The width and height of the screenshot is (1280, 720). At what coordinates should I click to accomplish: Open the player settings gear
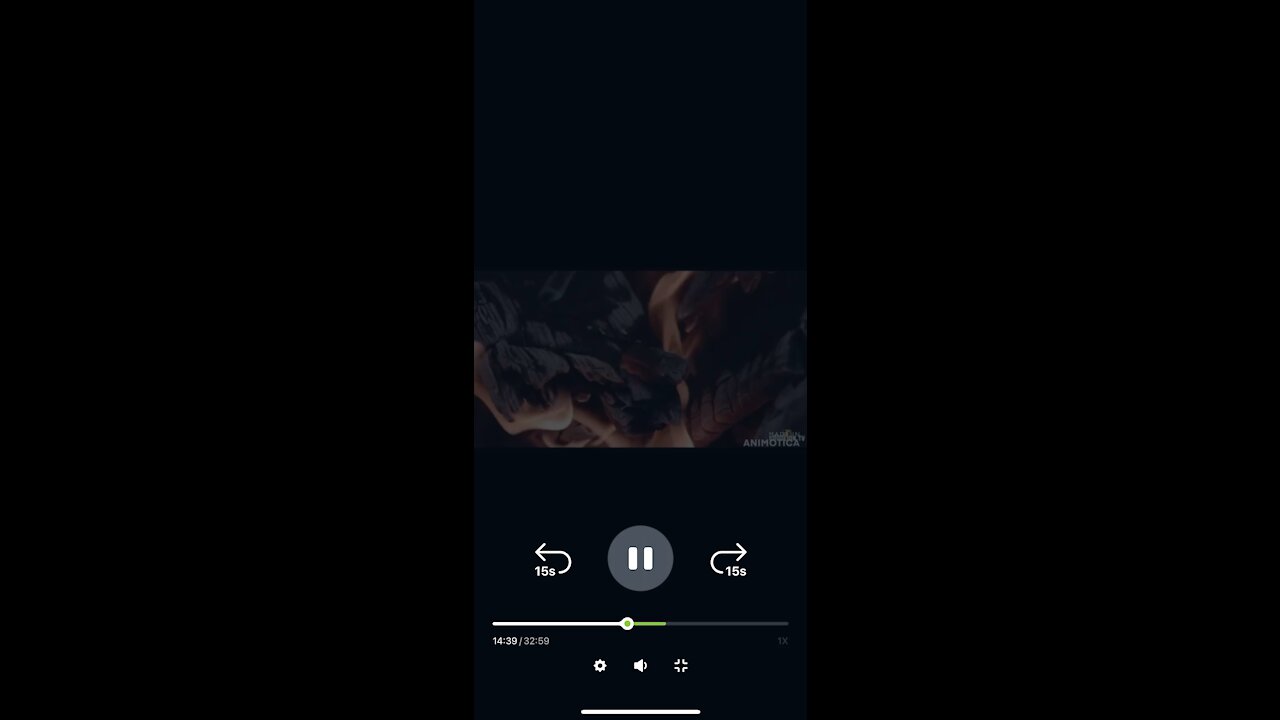click(600, 666)
